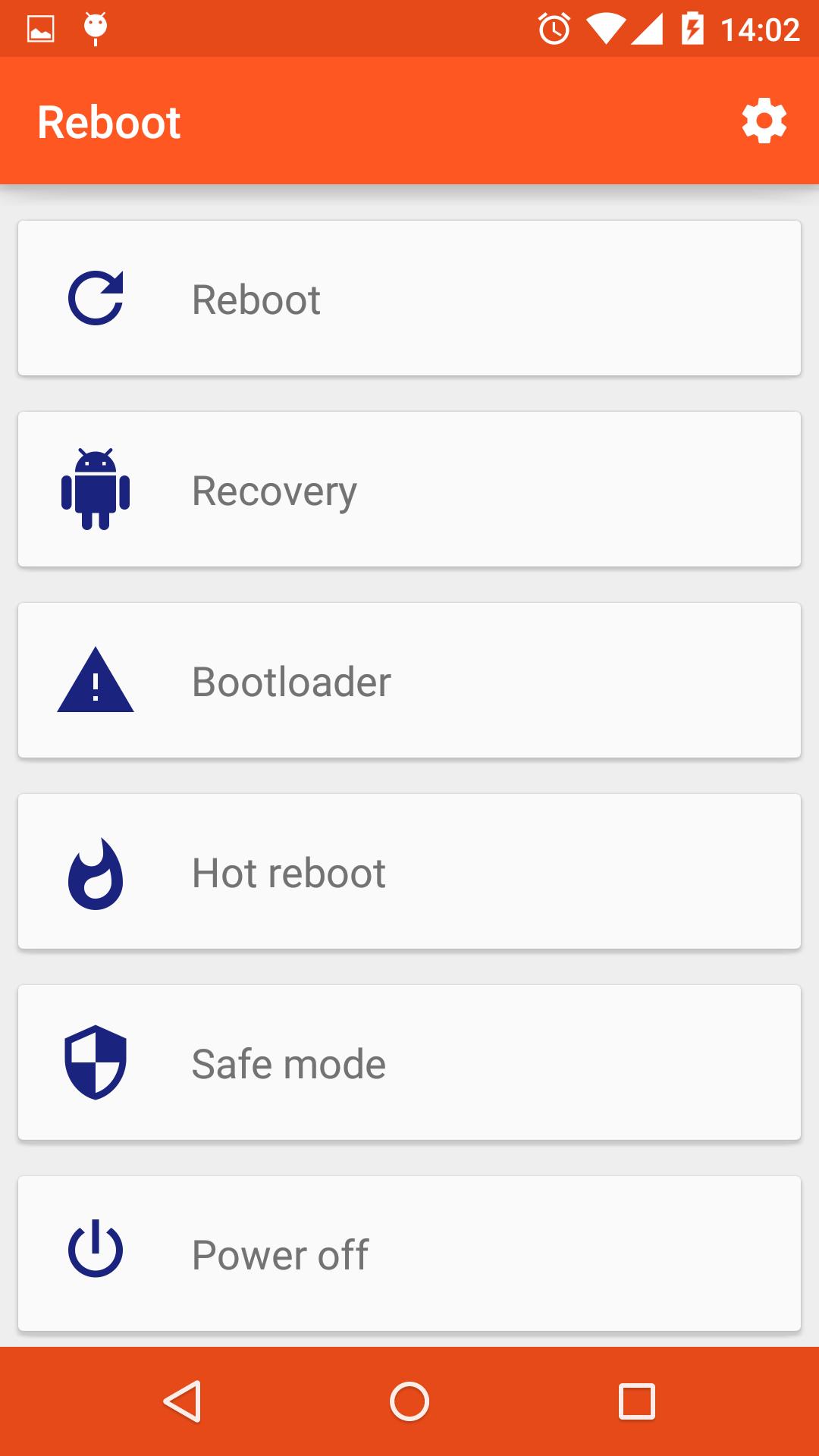The image size is (819, 1456).
Task: Tap the Reboot title in the app bar
Action: (x=109, y=120)
